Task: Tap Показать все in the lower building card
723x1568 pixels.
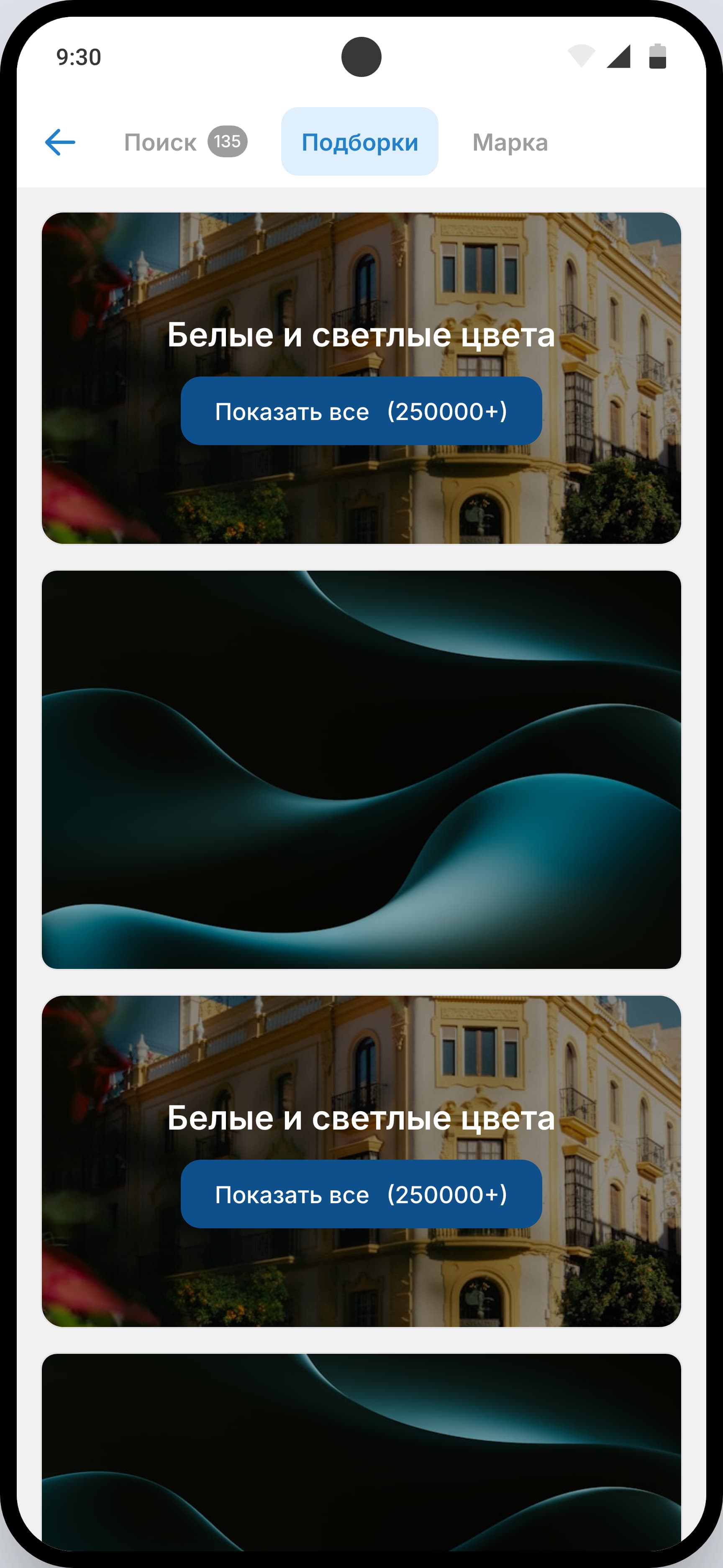Action: point(361,1194)
